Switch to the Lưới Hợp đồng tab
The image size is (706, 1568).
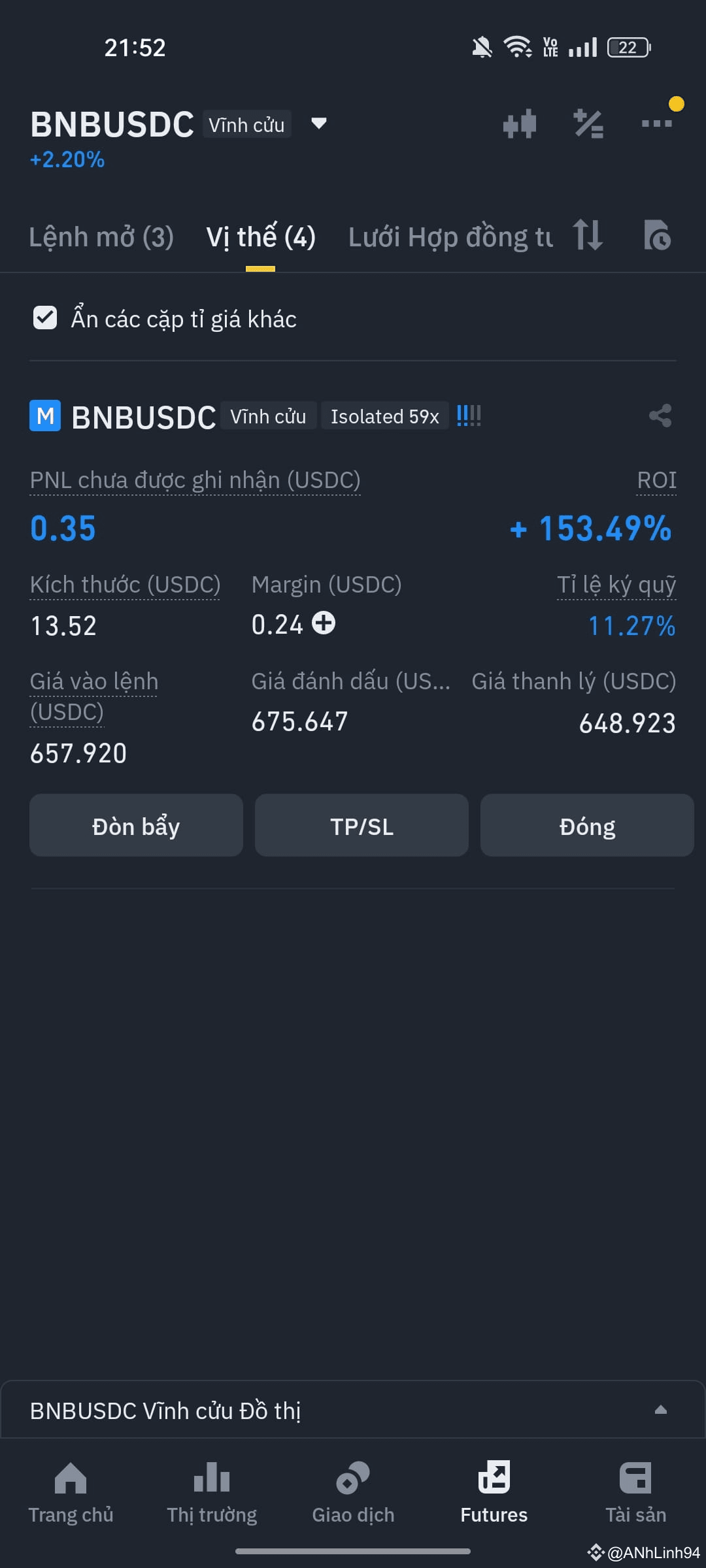click(450, 237)
